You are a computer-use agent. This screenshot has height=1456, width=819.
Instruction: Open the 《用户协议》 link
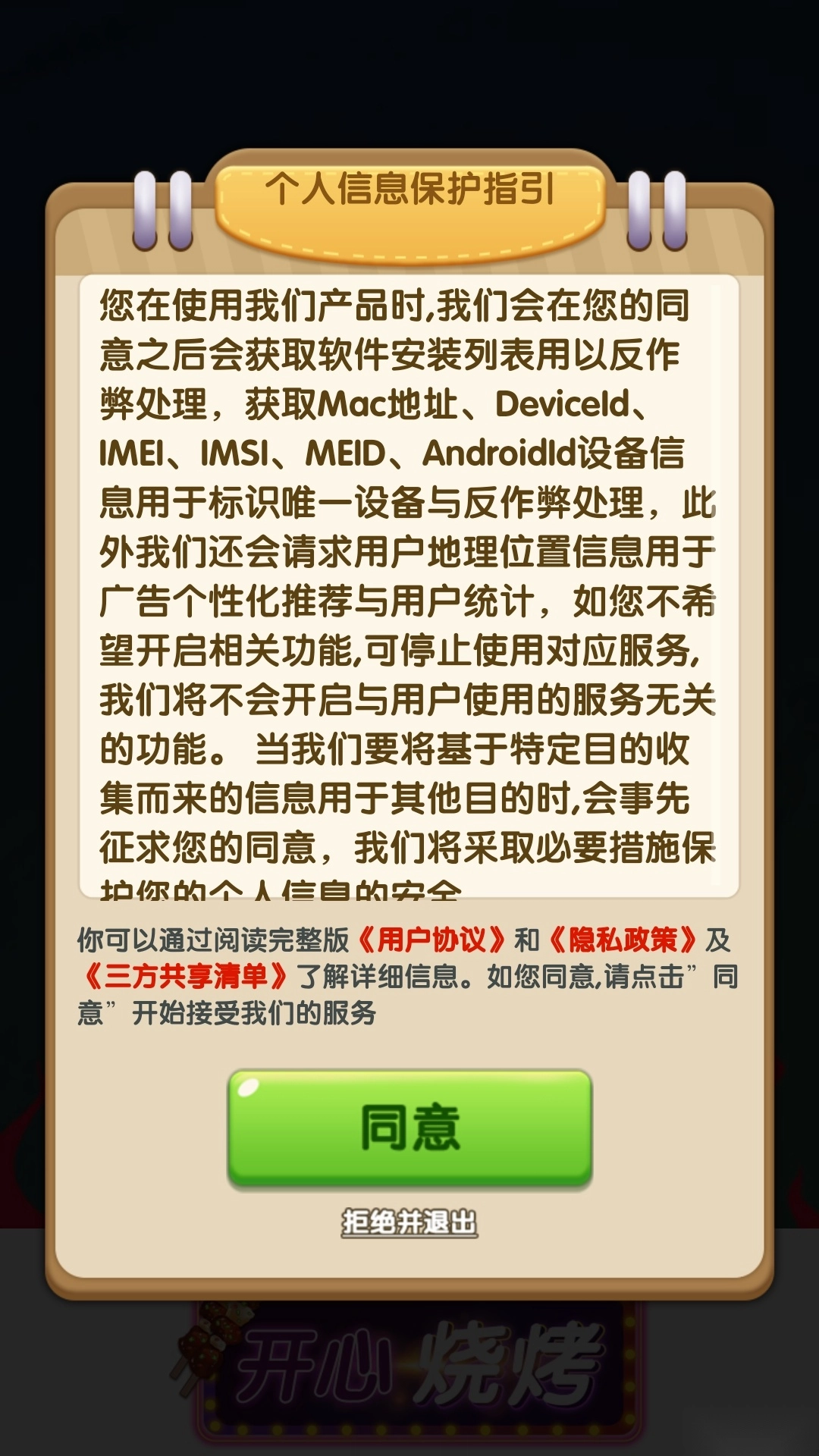(x=431, y=940)
